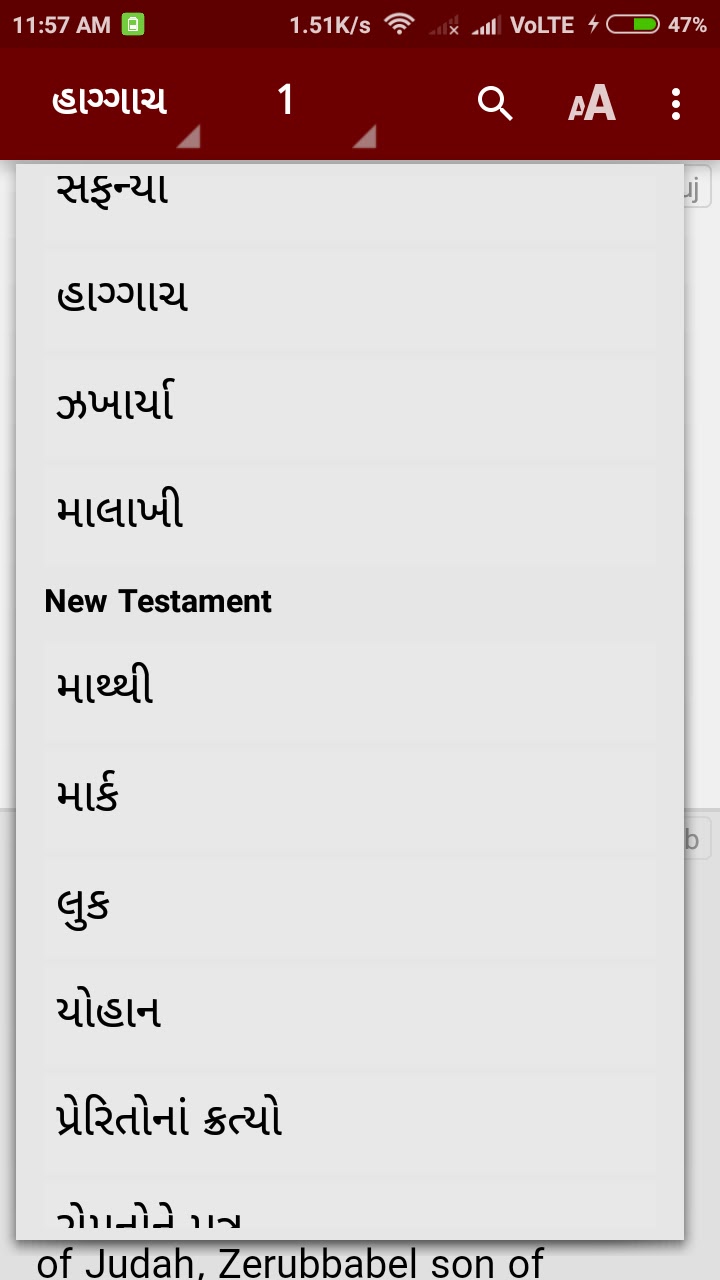
Task: Open text size settings
Action: click(x=592, y=103)
